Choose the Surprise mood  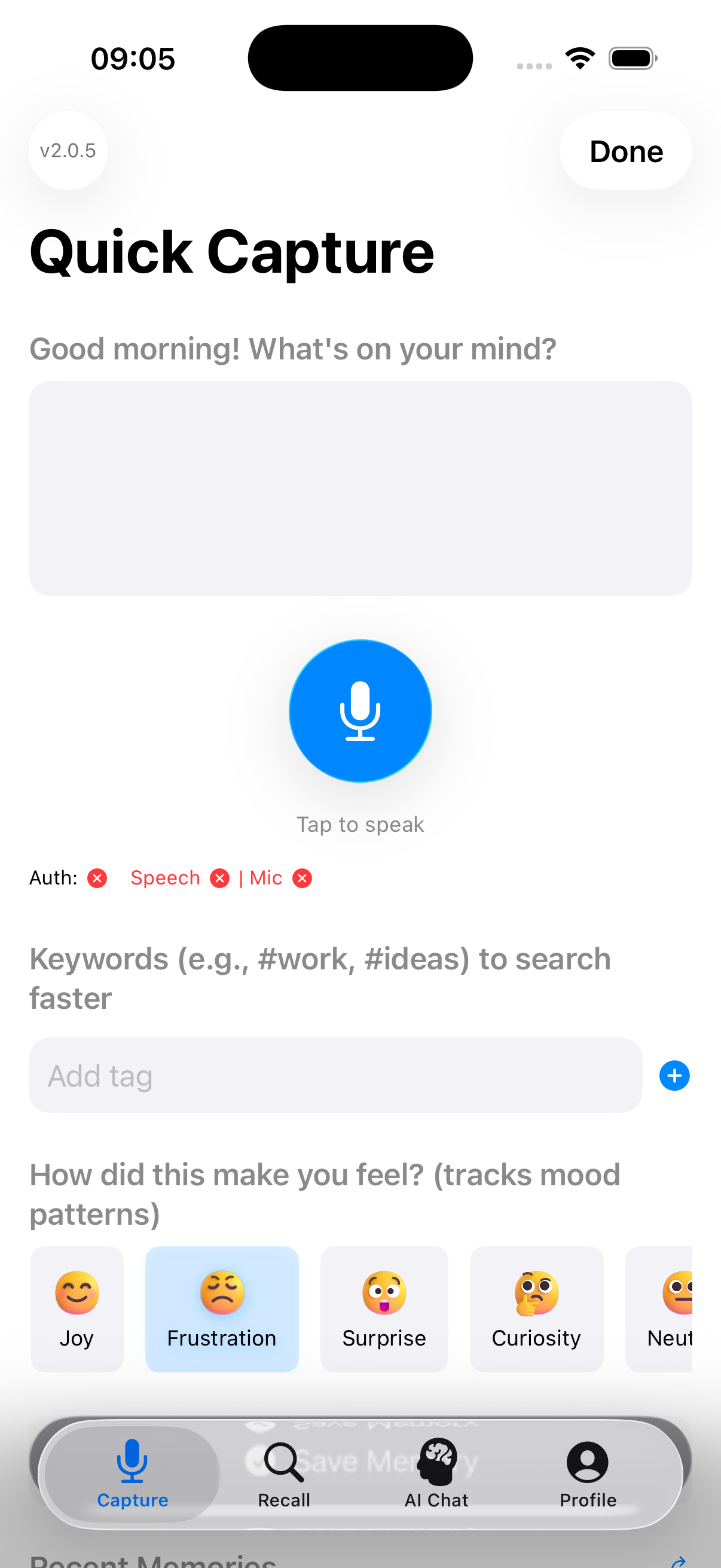[x=384, y=1308]
